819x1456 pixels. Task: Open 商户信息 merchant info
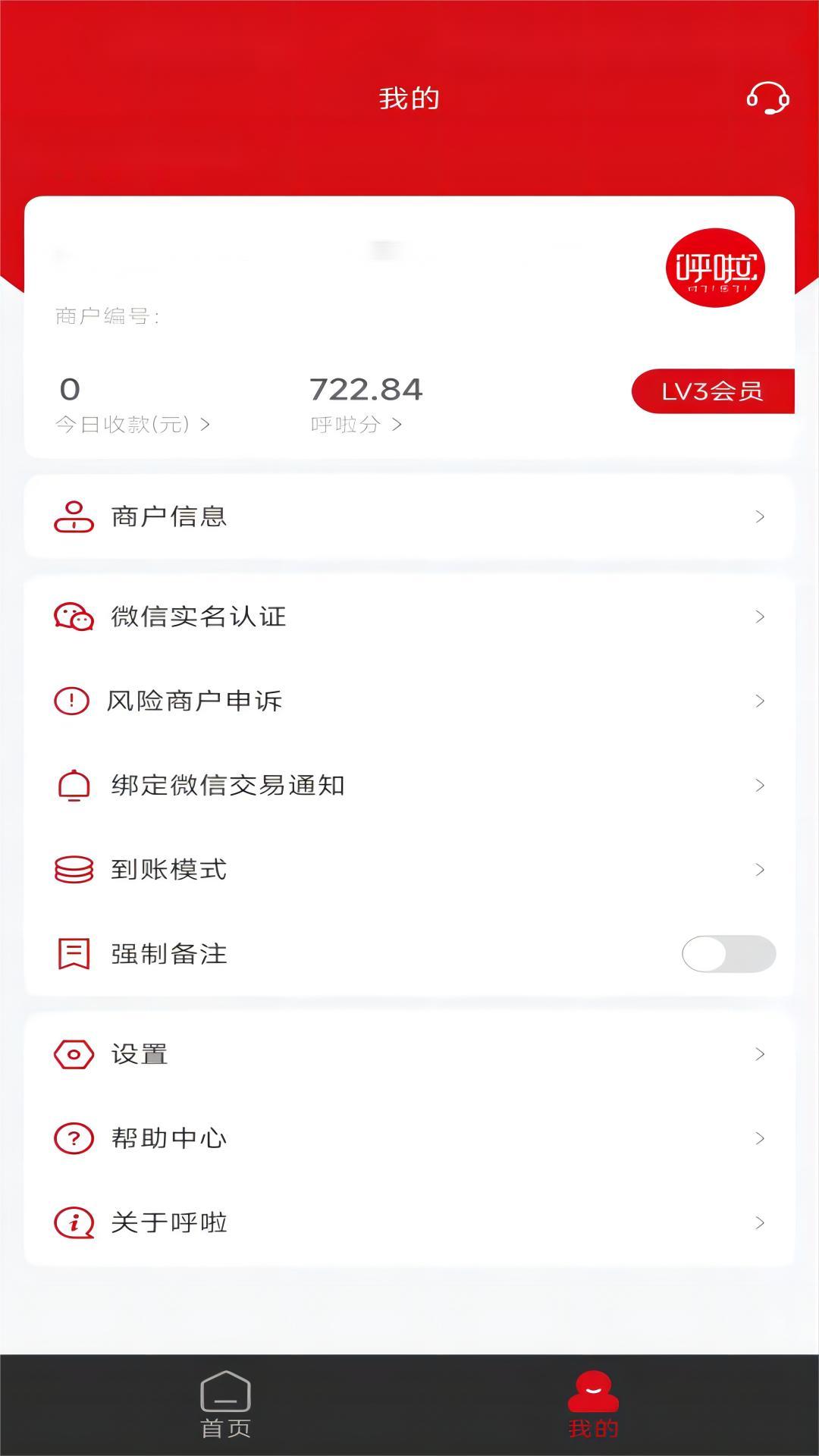pyautogui.click(x=409, y=517)
